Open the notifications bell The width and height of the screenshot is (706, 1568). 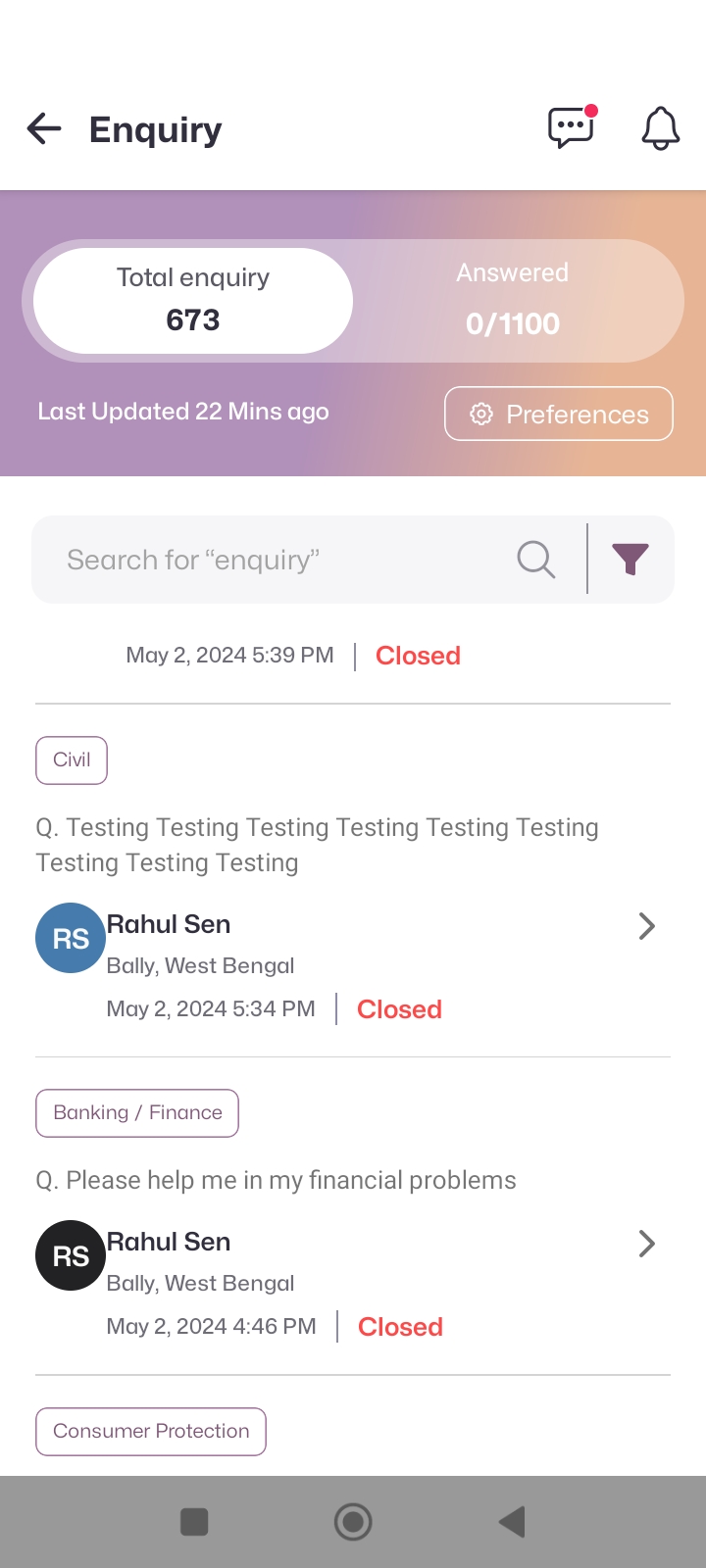(660, 128)
